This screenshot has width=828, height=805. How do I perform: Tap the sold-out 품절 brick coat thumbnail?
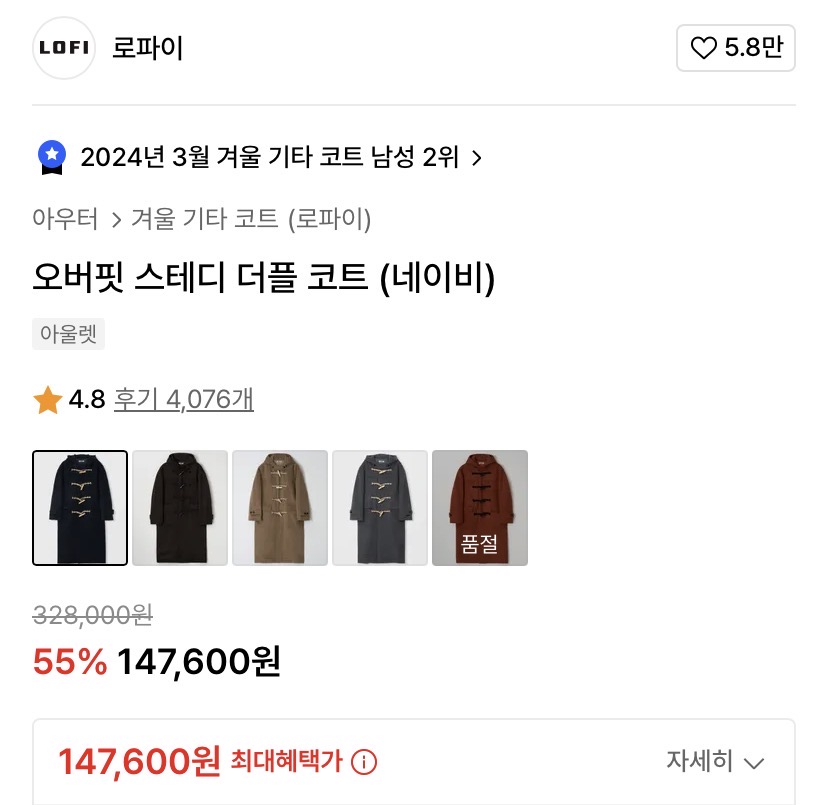480,508
